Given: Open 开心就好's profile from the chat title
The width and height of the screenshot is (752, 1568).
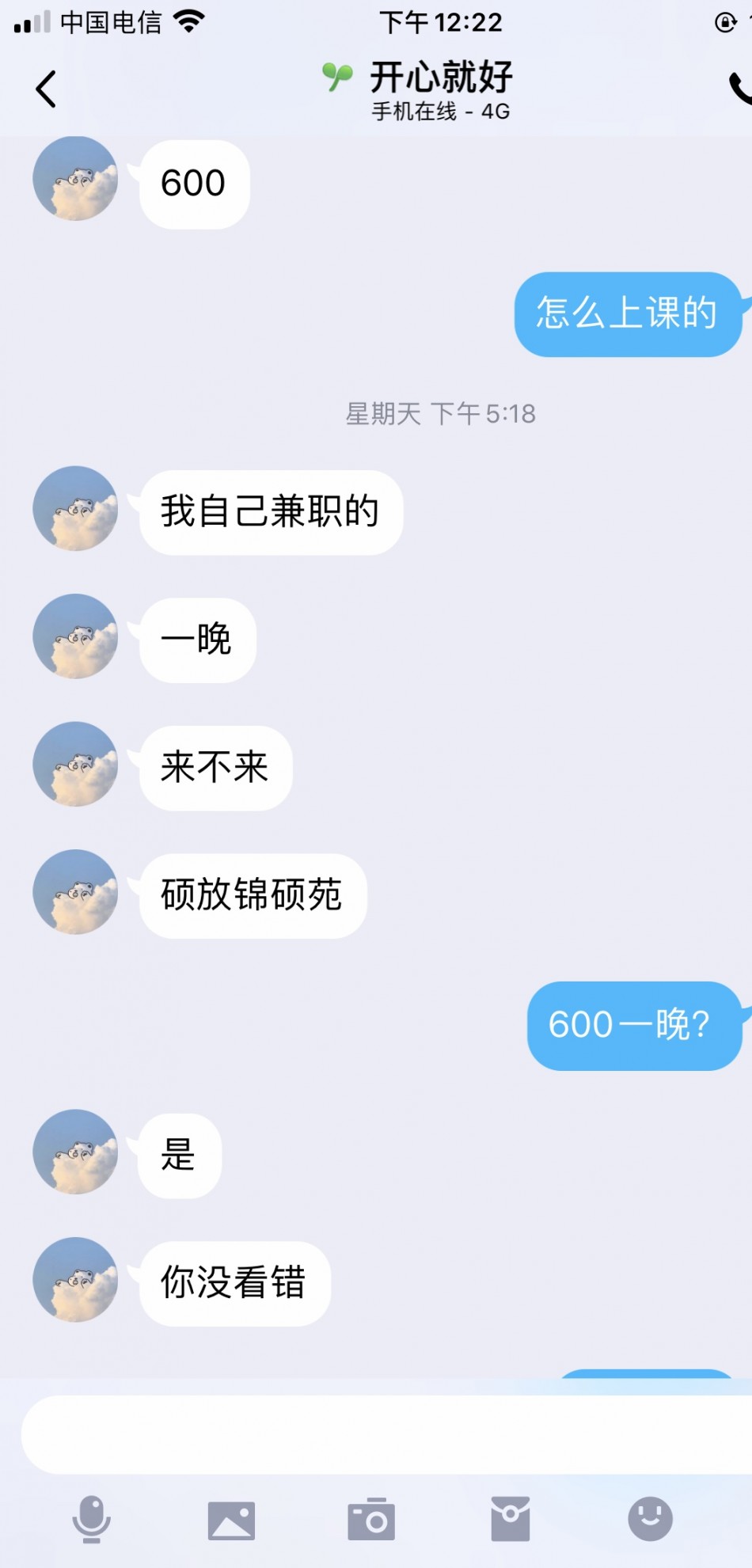Looking at the screenshot, I should [x=440, y=78].
